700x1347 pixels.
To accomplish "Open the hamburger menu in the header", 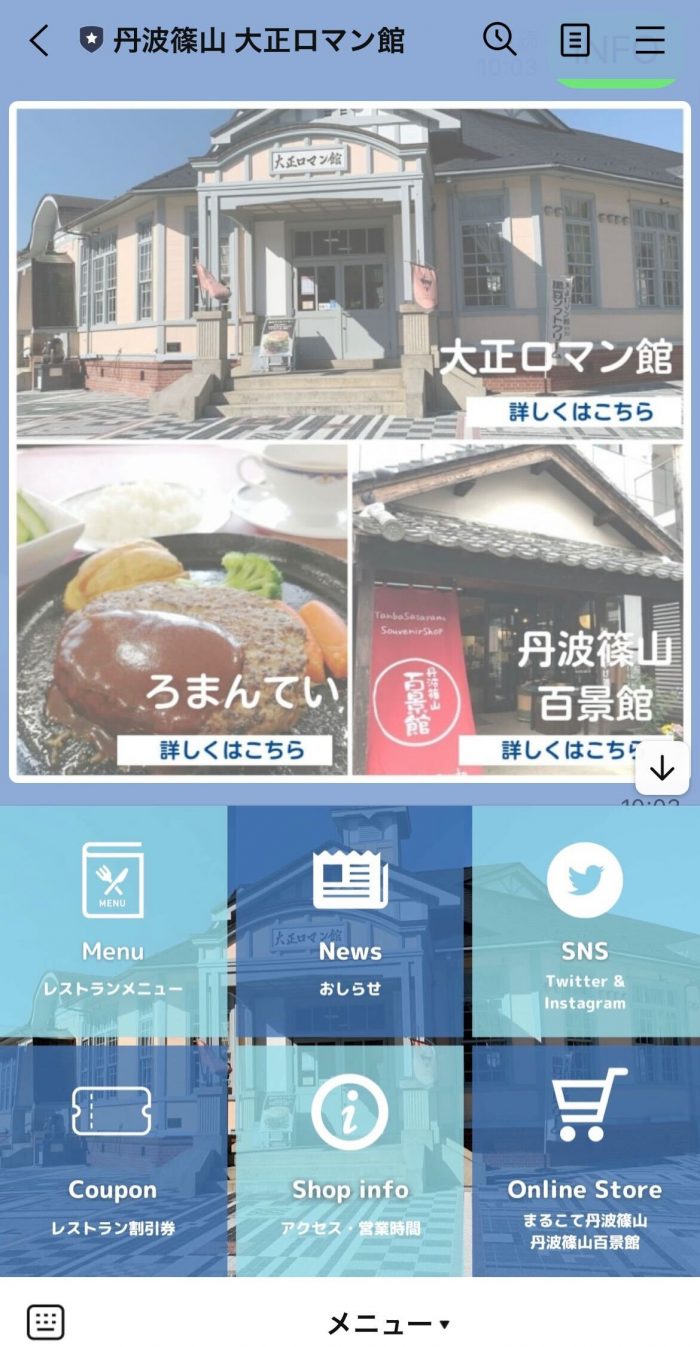I will coord(650,40).
